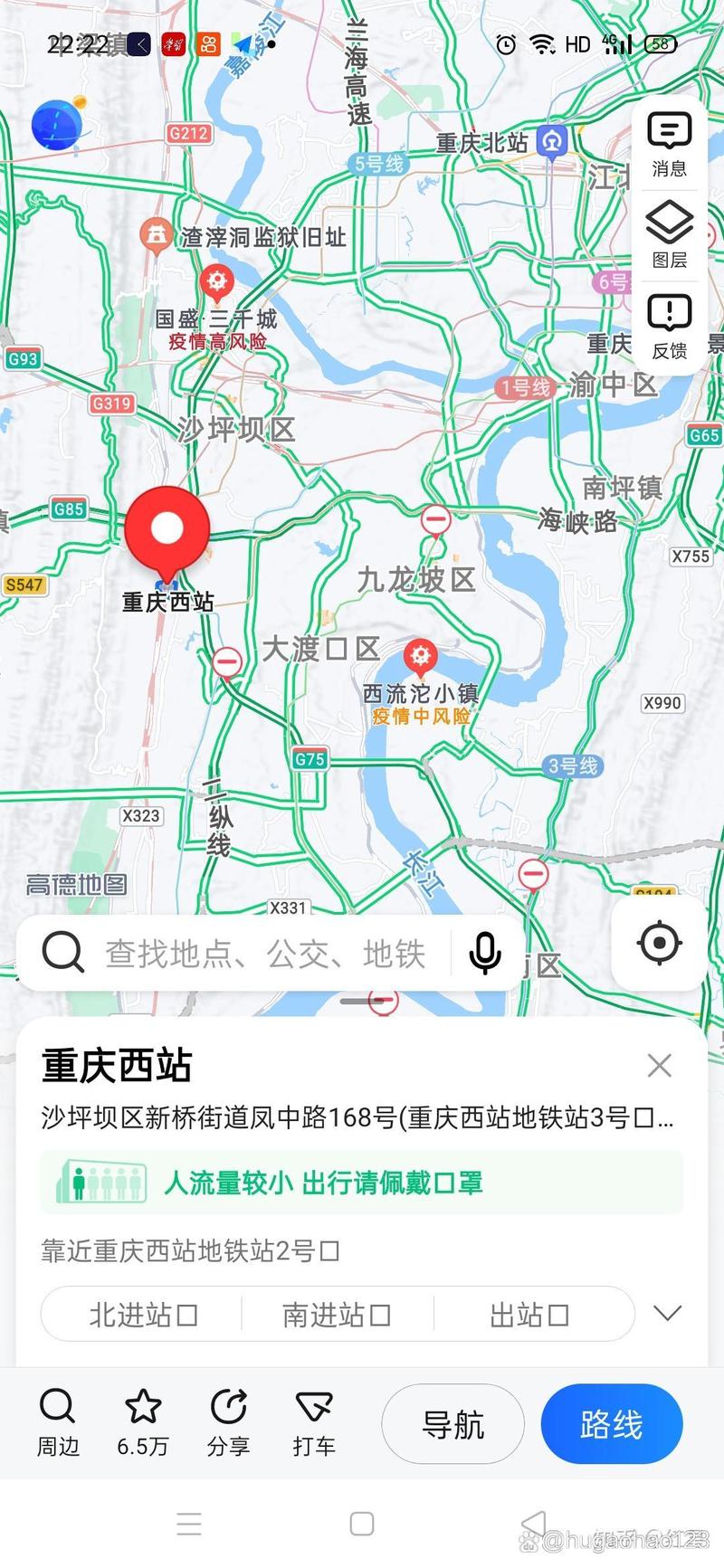
Task: Open 周边 nearby search
Action: point(56,1421)
